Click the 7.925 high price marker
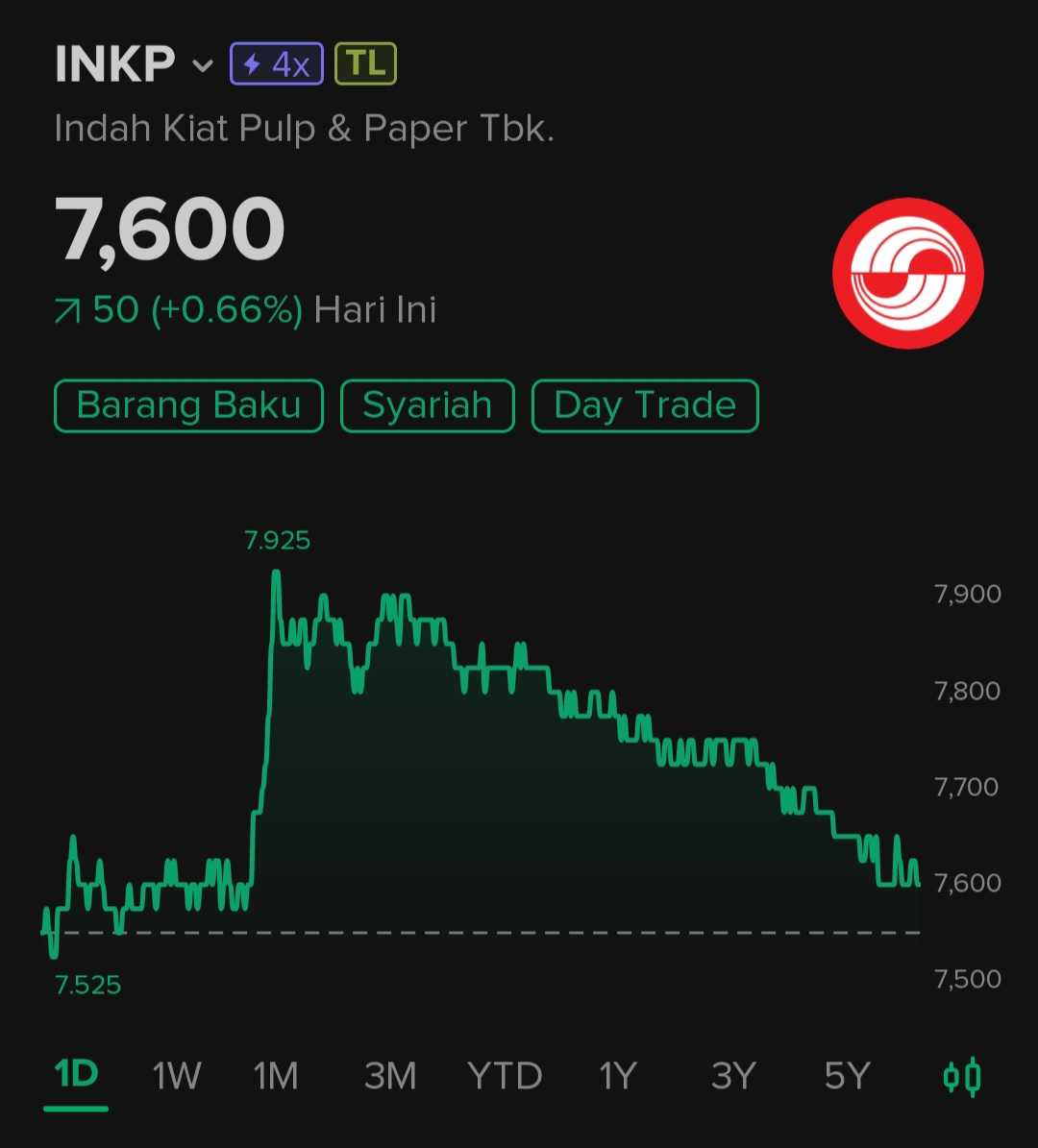The height and width of the screenshot is (1148, 1038). 278,540
